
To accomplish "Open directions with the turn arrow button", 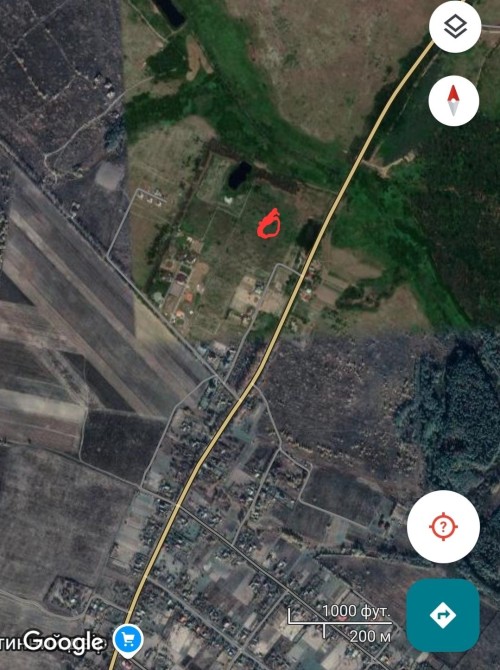I will pos(443,615).
